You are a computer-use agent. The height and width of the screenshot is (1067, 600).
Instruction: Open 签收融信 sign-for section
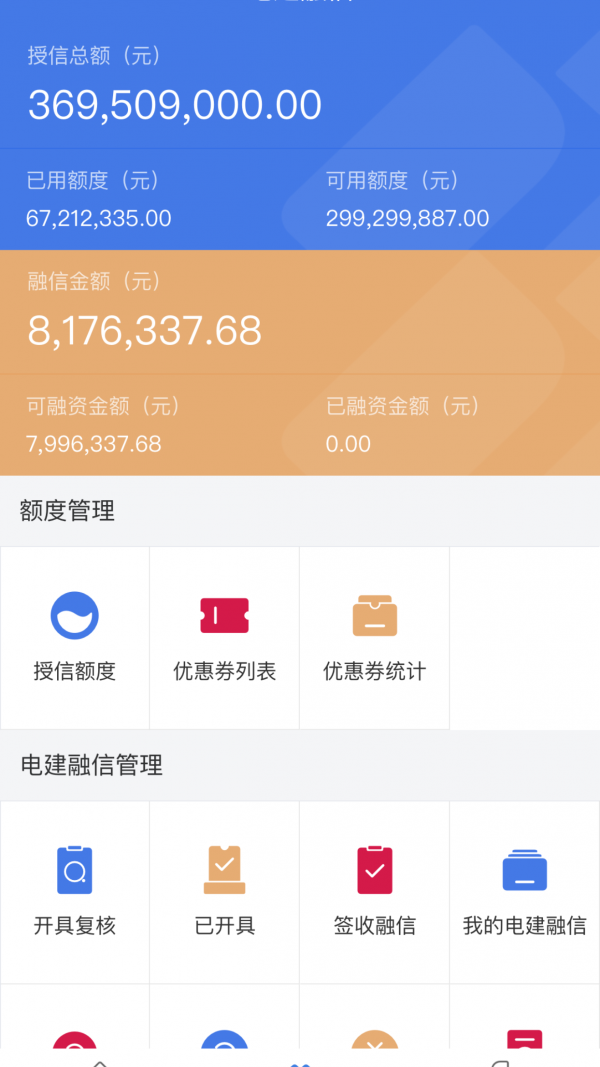[375, 891]
